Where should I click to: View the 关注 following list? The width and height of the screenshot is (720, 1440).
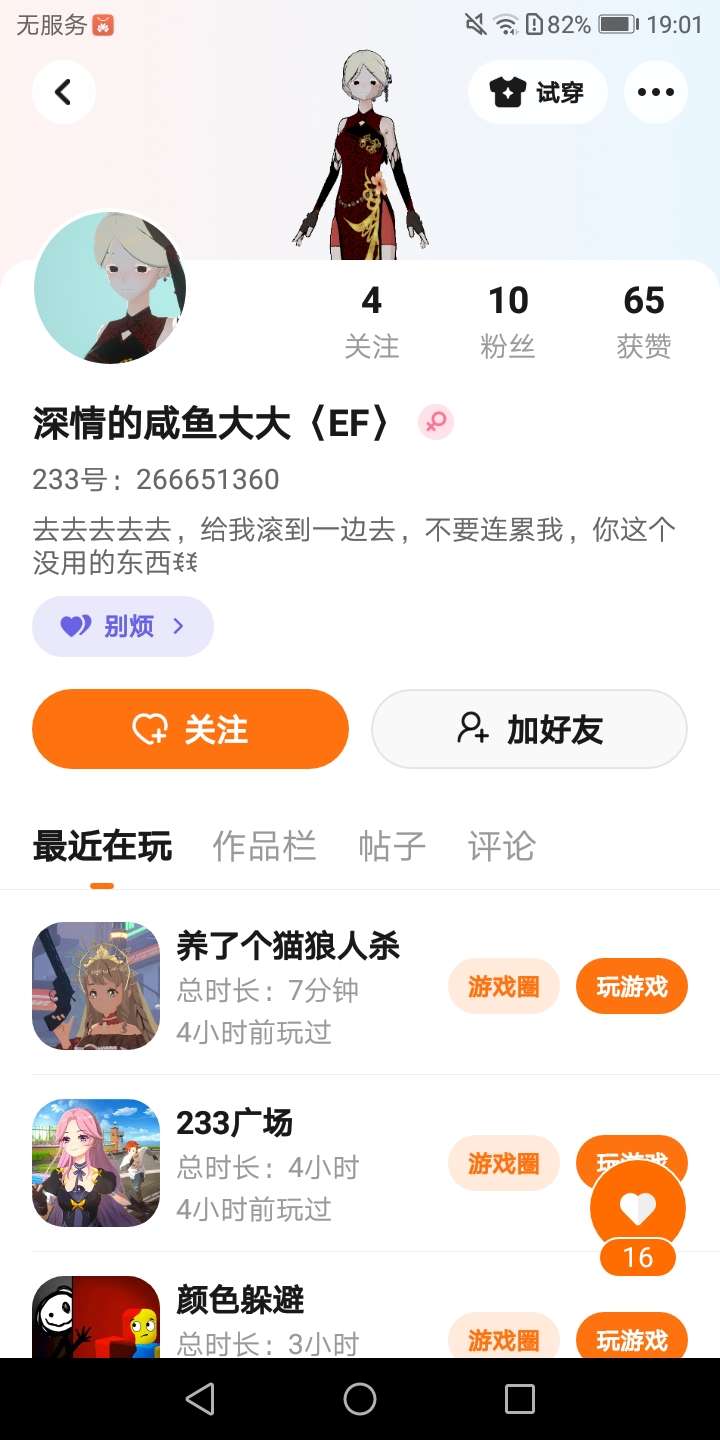point(371,320)
